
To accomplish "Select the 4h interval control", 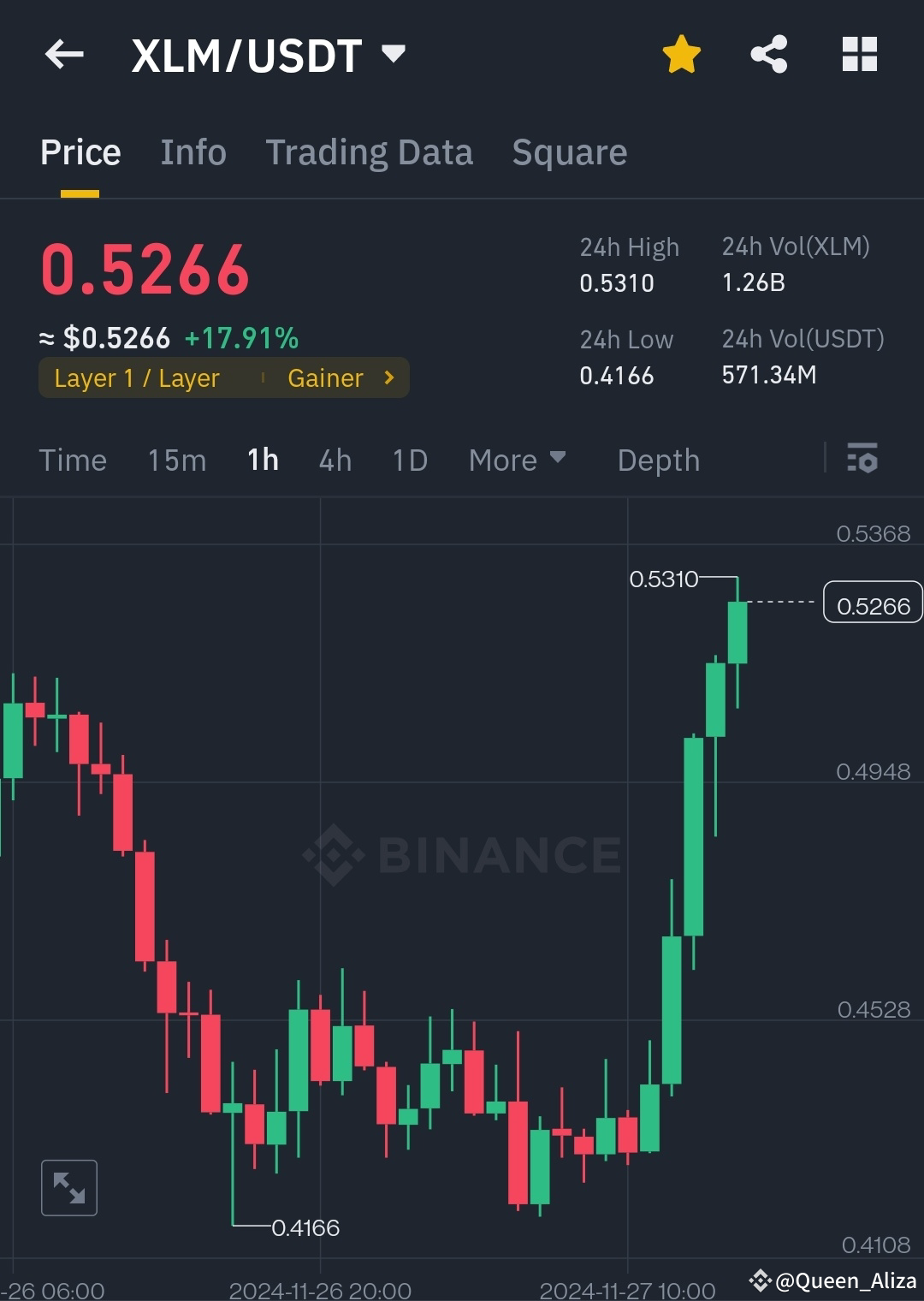I will 335,460.
